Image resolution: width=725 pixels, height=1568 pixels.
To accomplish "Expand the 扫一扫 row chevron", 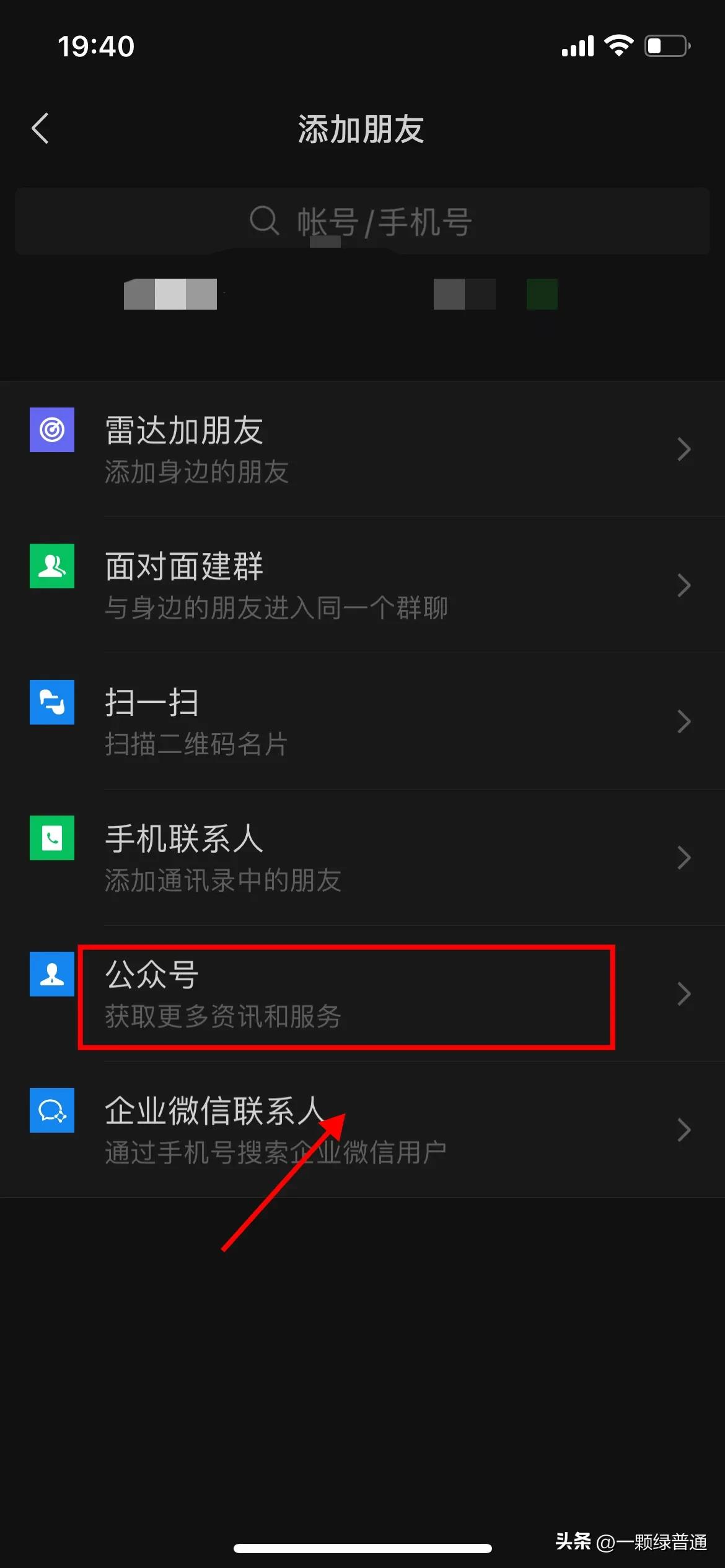I will click(x=683, y=721).
